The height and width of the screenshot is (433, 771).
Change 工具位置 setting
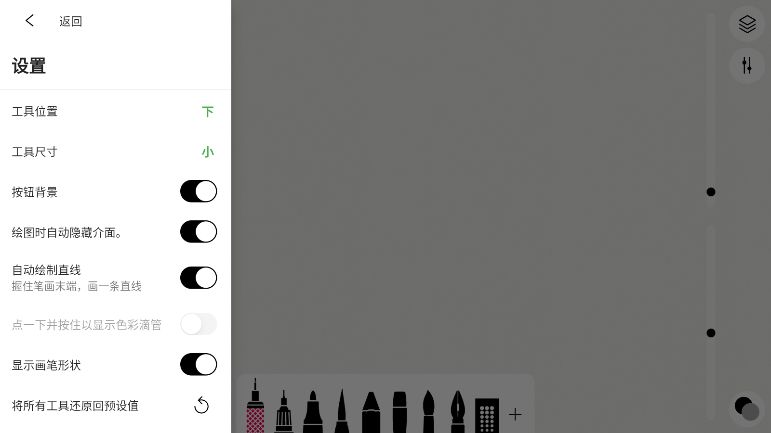click(x=207, y=112)
